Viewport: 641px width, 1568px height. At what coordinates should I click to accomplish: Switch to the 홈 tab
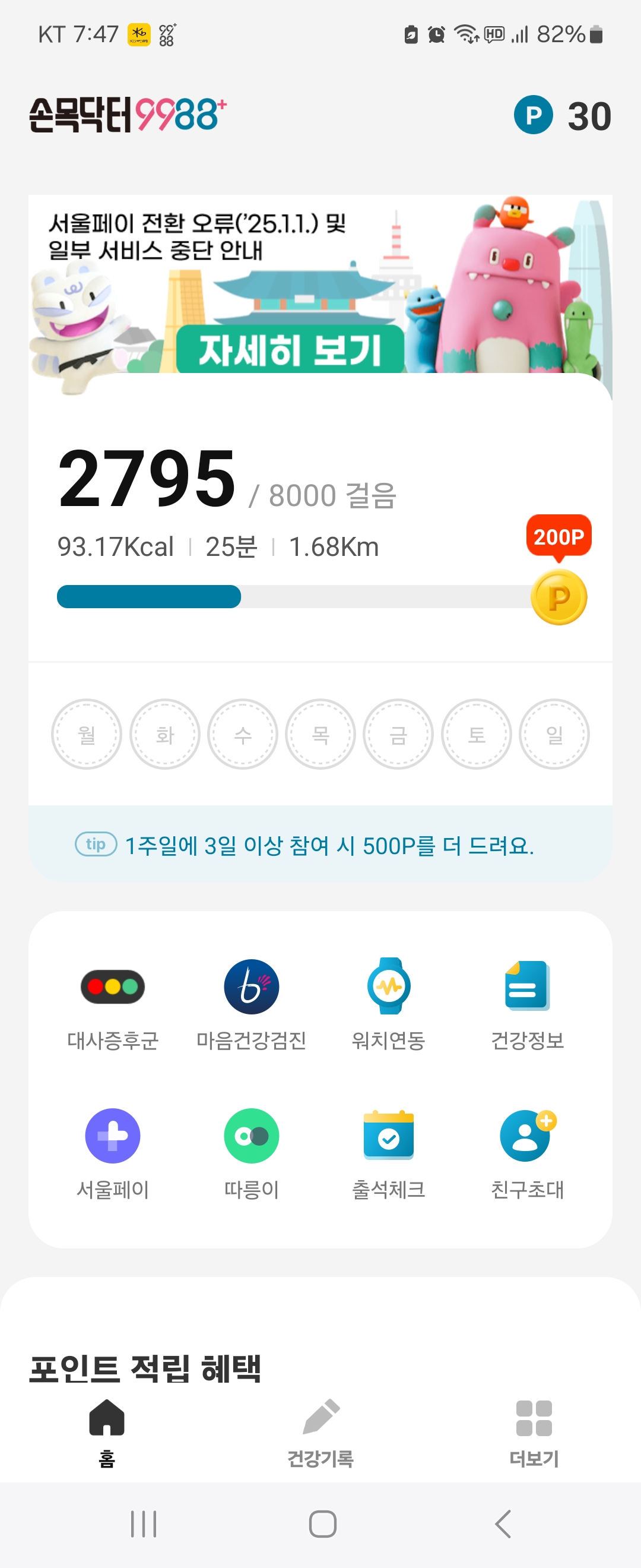(107, 1433)
